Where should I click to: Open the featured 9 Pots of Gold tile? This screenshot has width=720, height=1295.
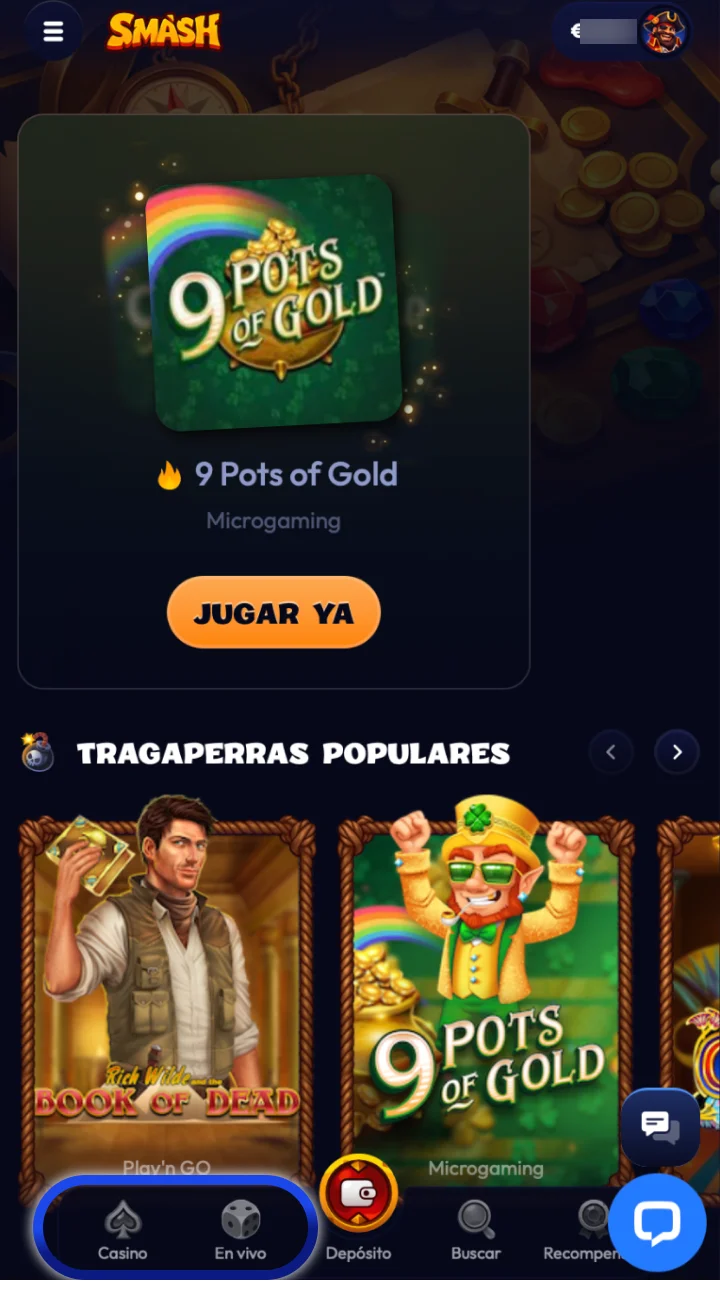tap(273, 302)
